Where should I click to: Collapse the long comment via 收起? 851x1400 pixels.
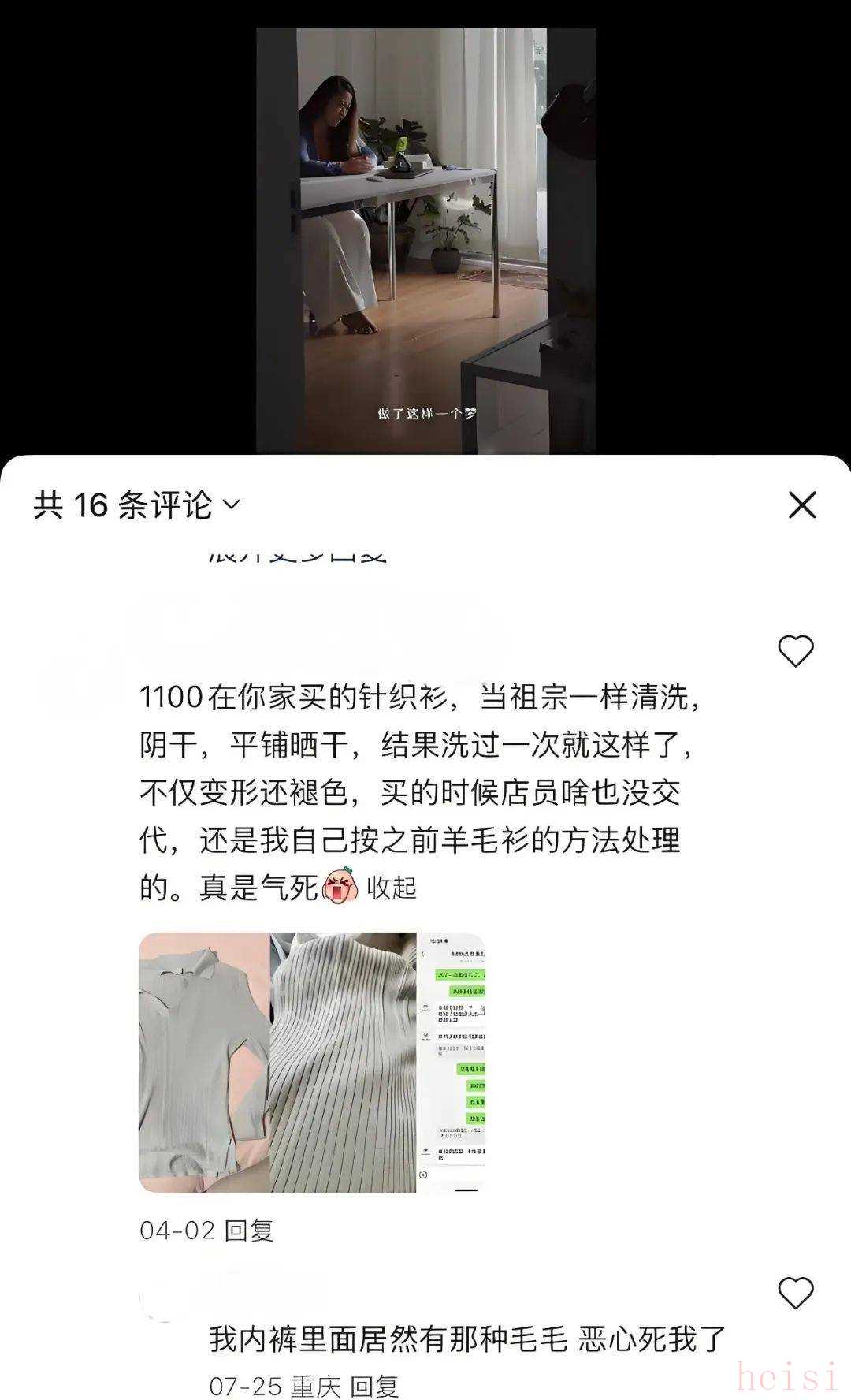click(x=392, y=887)
